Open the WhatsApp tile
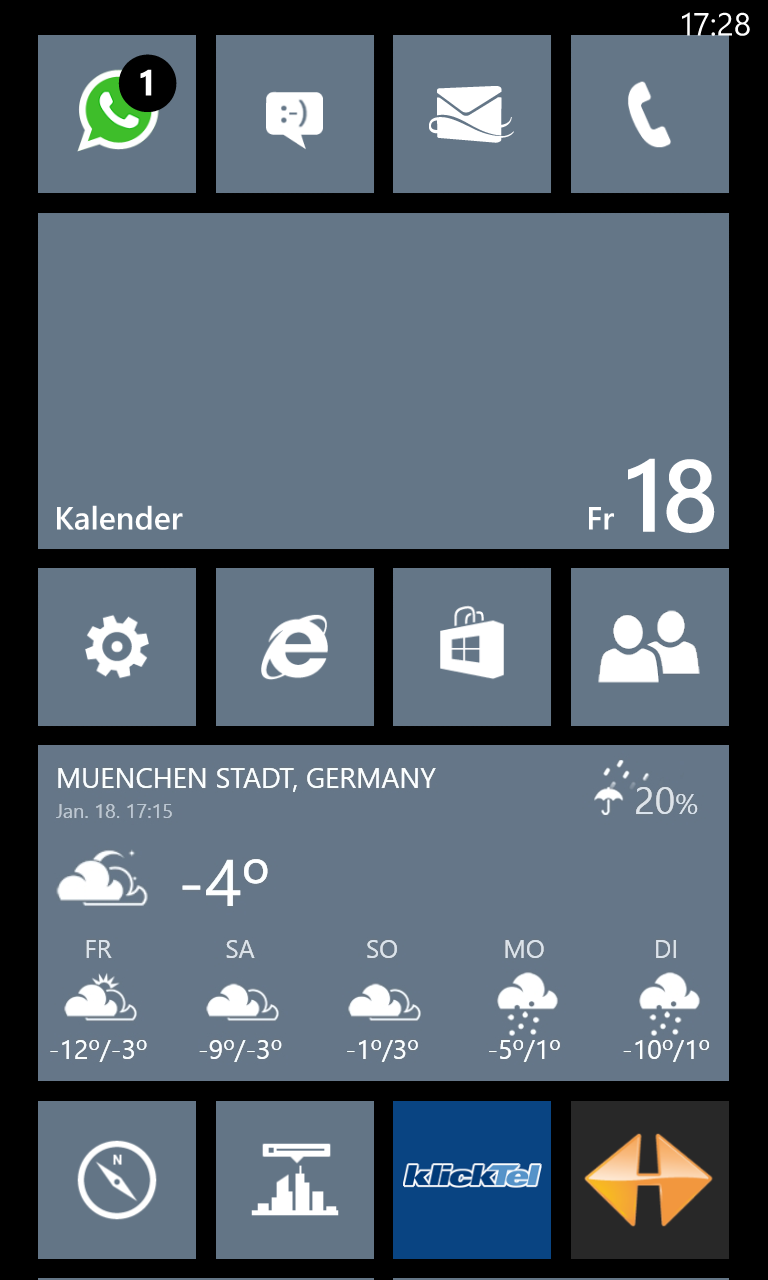This screenshot has height=1280, width=768. 117,114
